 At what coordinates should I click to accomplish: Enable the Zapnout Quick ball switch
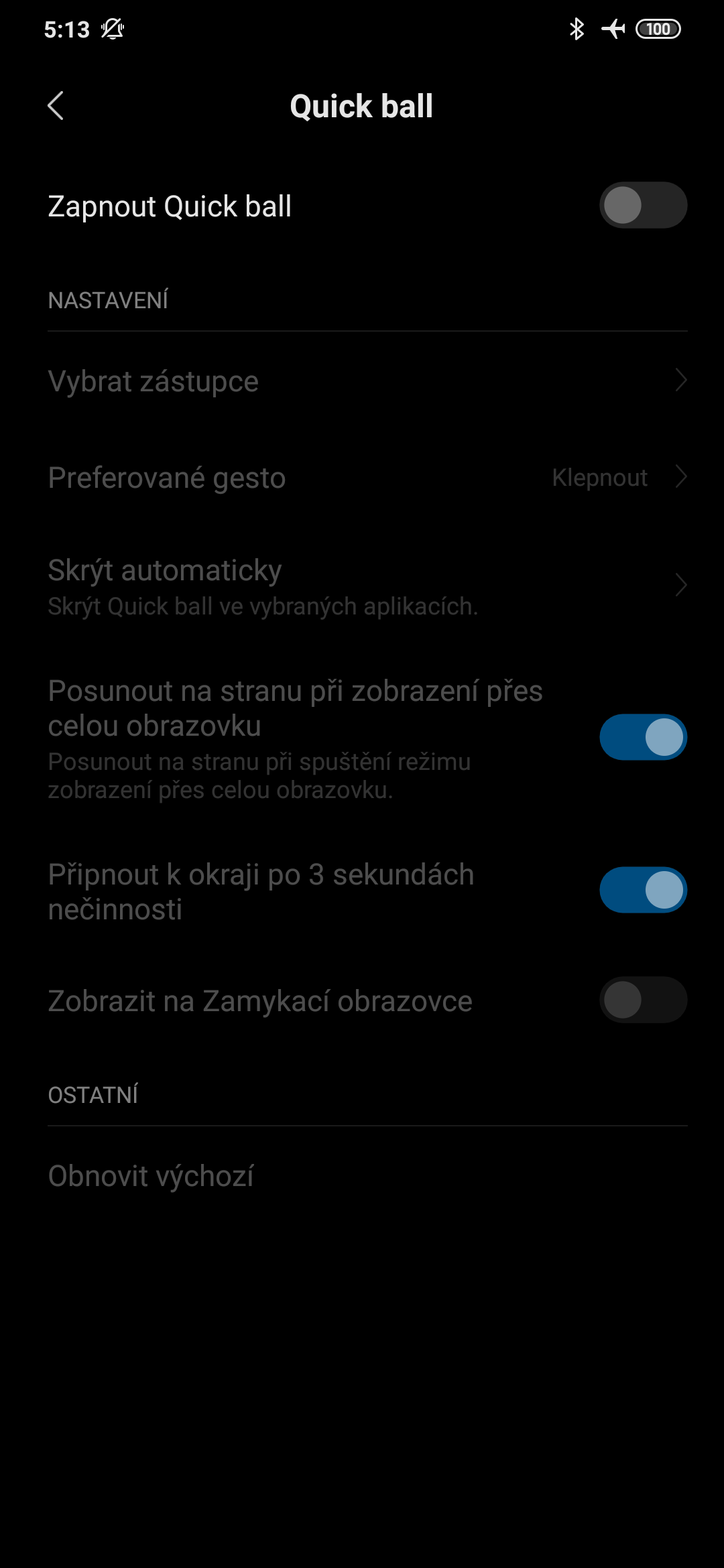pyautogui.click(x=642, y=206)
